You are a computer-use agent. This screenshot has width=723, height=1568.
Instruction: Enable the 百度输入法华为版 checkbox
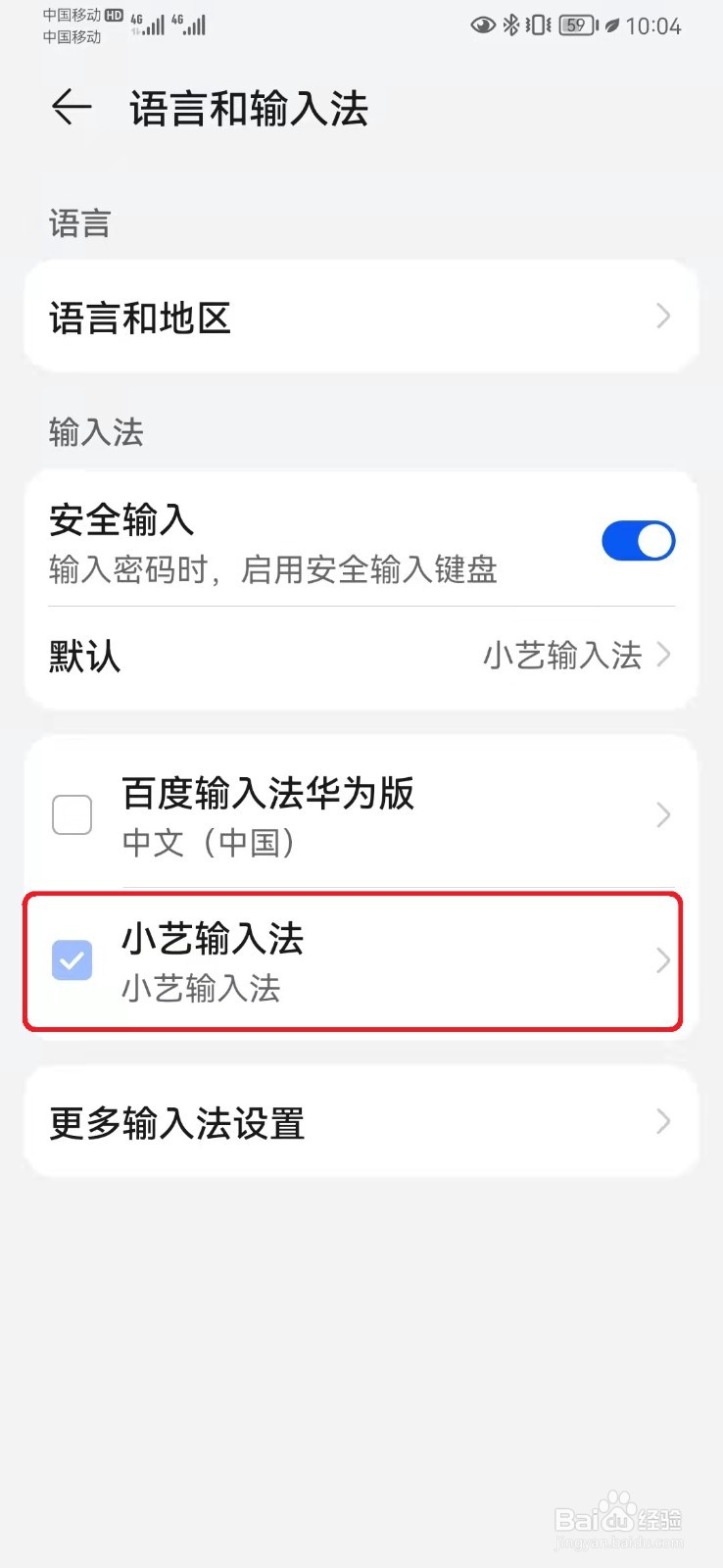click(x=71, y=814)
